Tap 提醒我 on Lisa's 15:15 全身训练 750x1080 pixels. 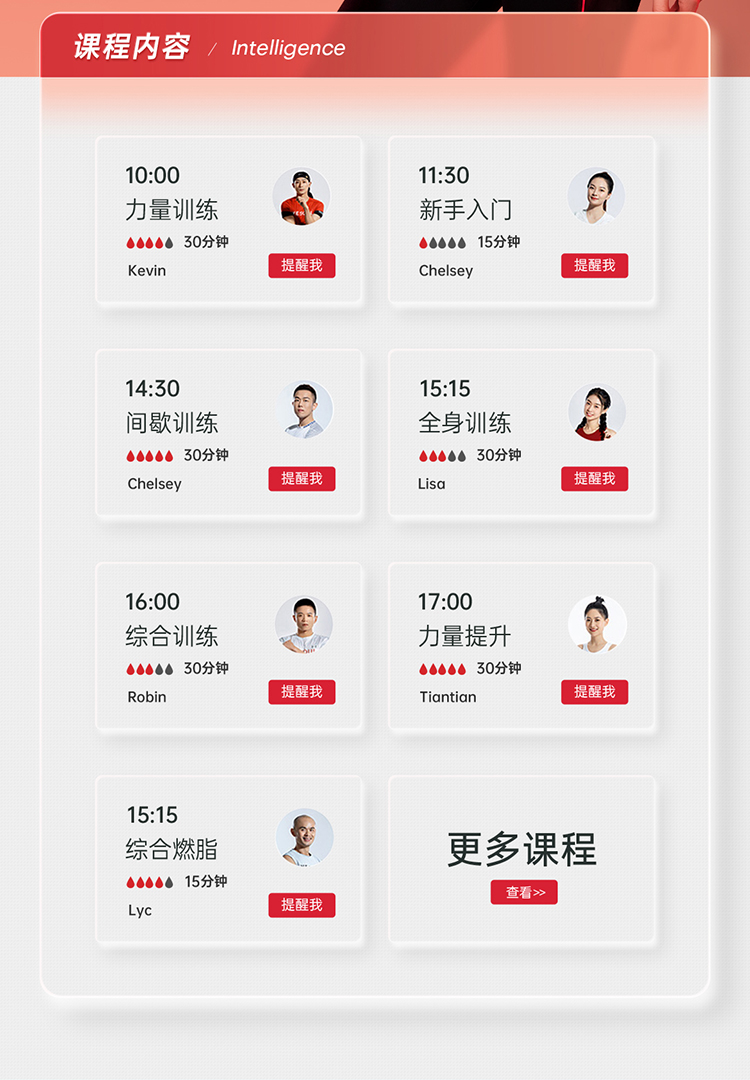[x=594, y=478]
